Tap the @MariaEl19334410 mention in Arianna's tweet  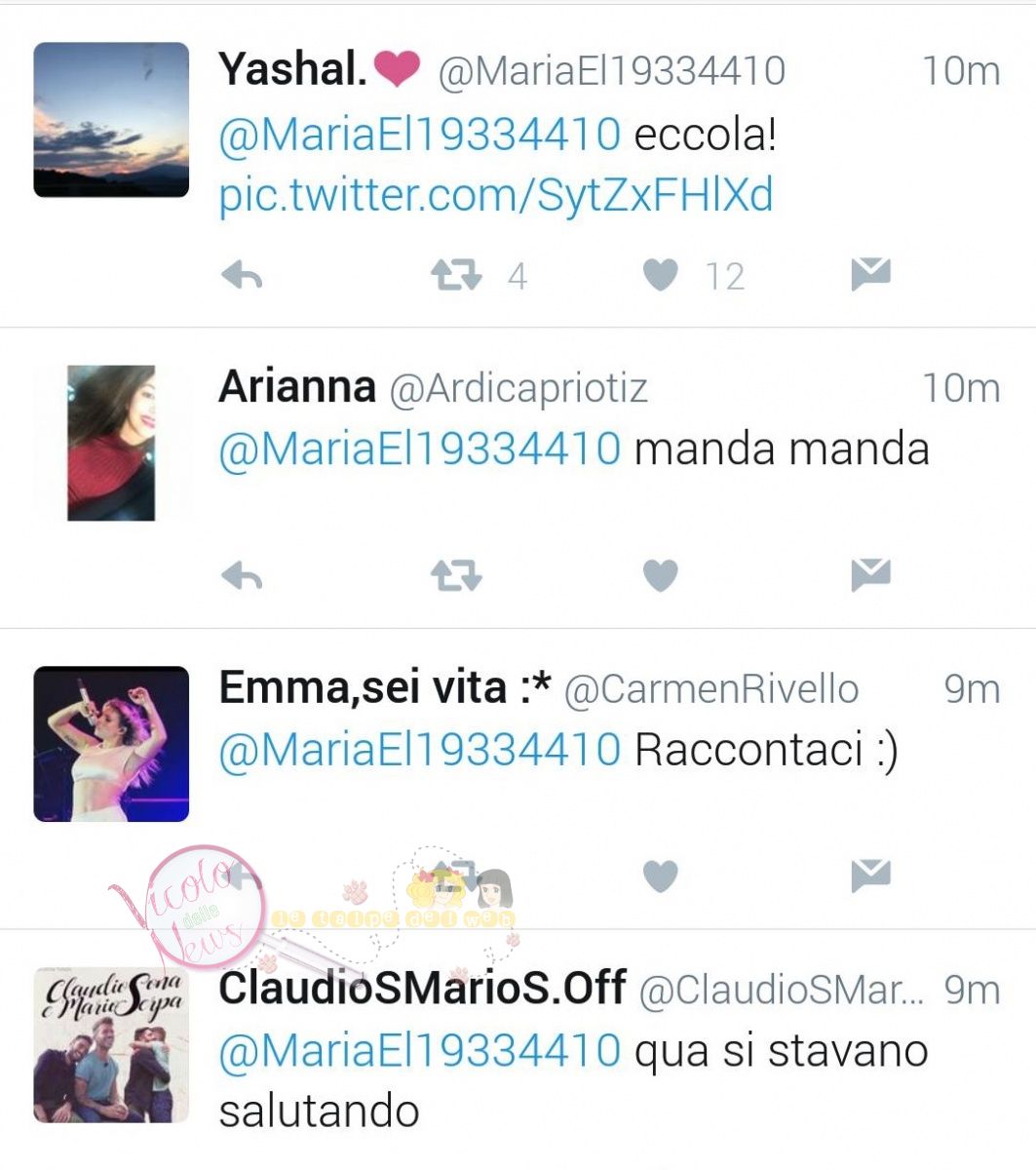419,449
